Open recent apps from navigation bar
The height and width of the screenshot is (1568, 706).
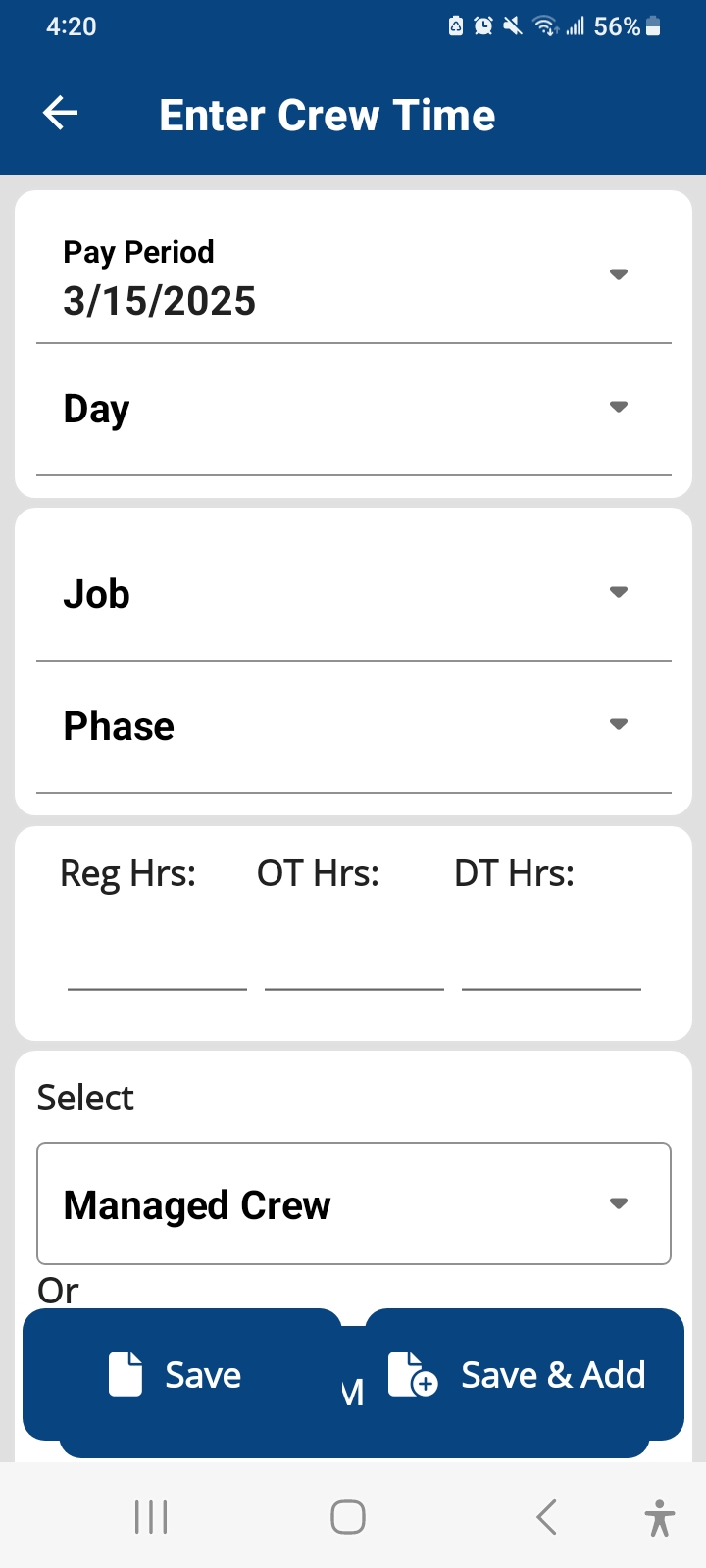pyautogui.click(x=151, y=1517)
